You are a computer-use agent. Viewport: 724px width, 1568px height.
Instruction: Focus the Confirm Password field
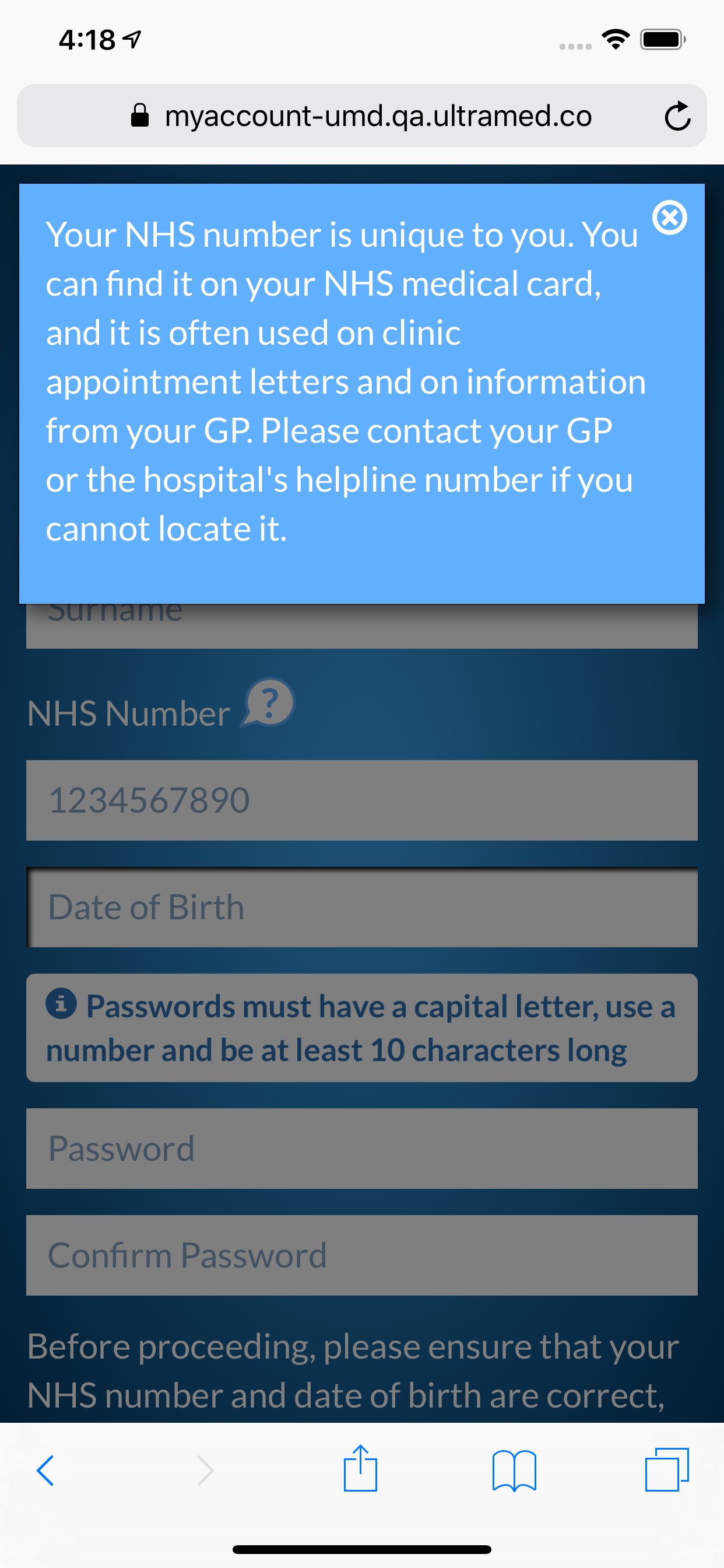361,1255
